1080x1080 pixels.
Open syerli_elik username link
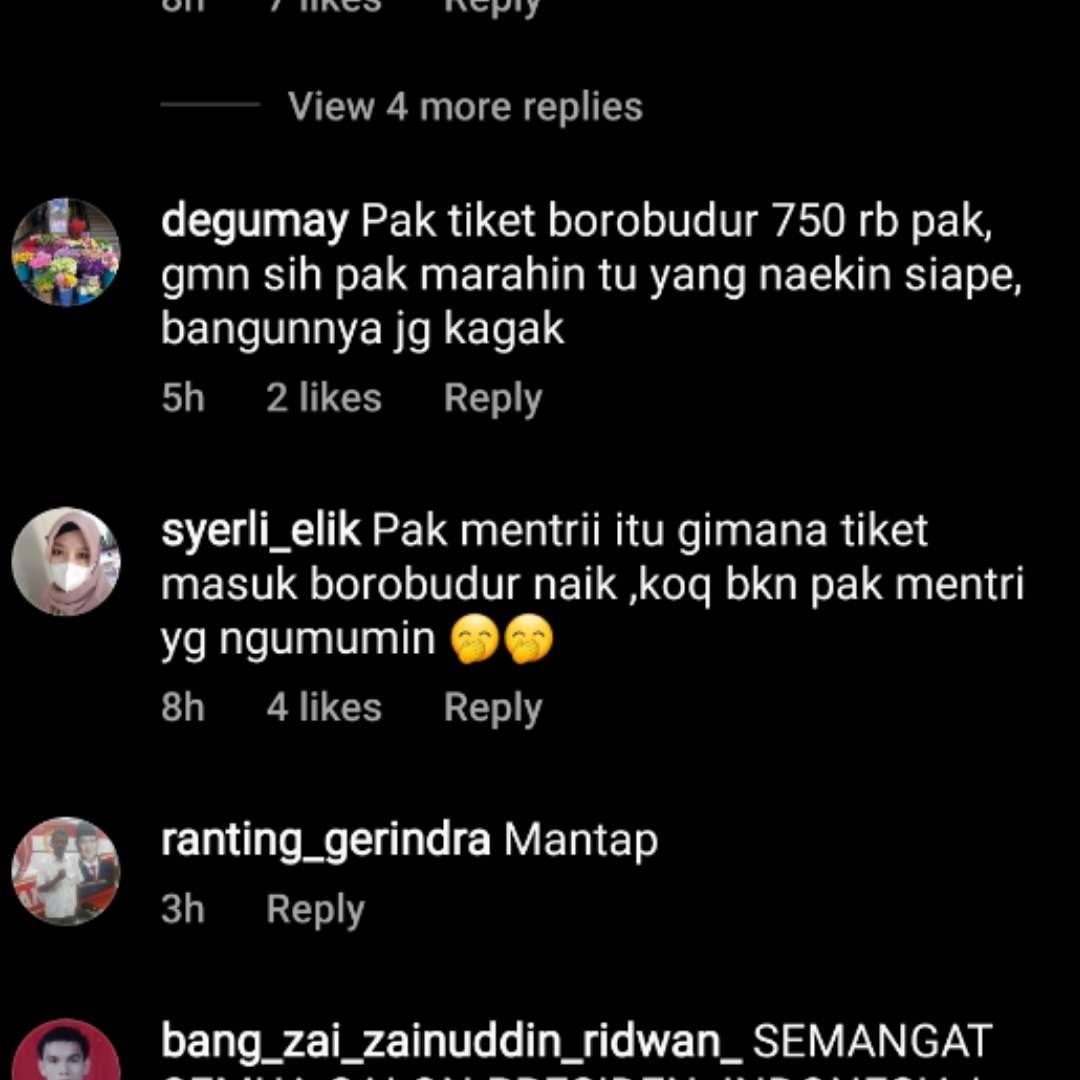pos(260,531)
